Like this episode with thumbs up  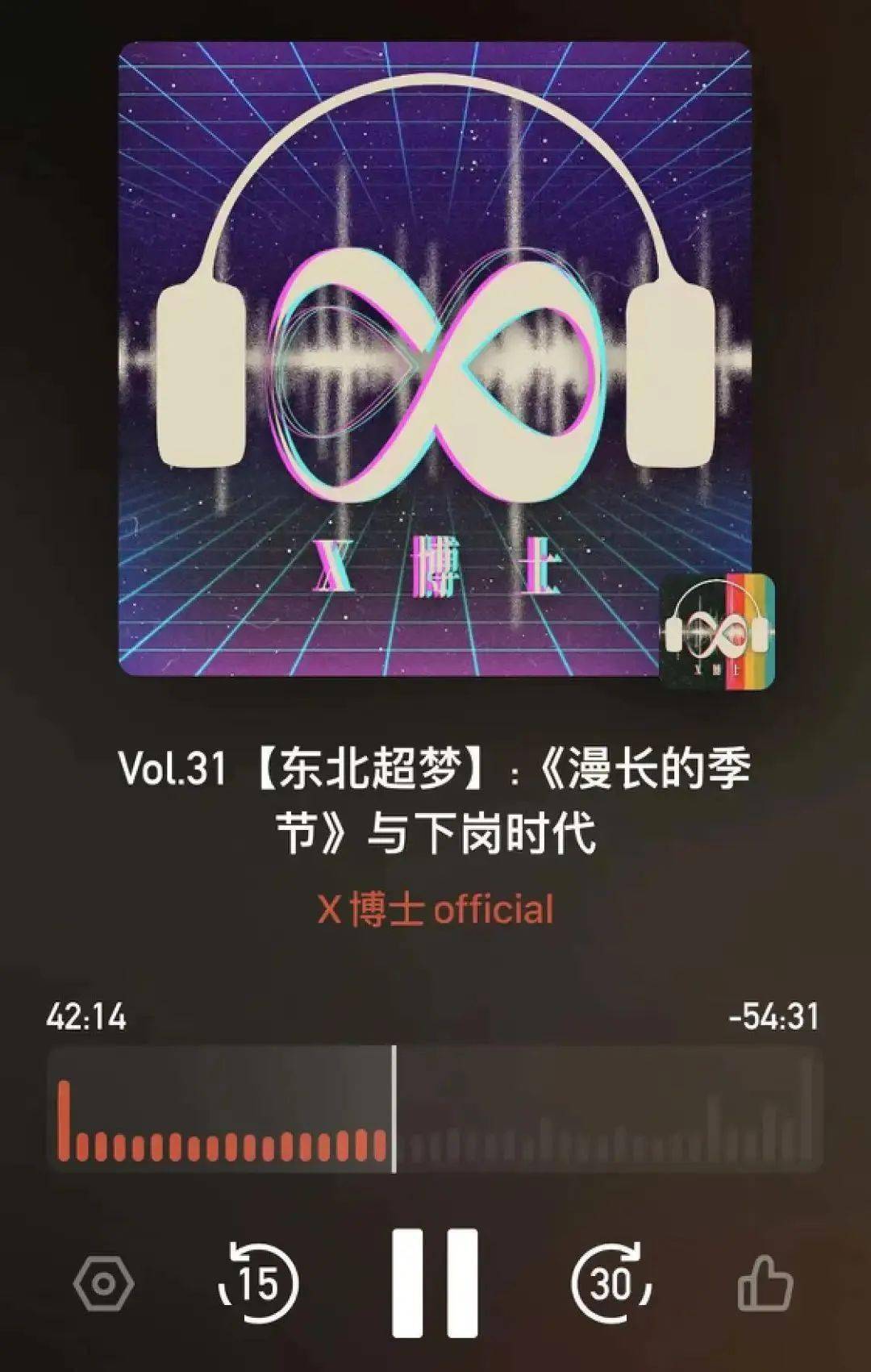coord(765,1282)
